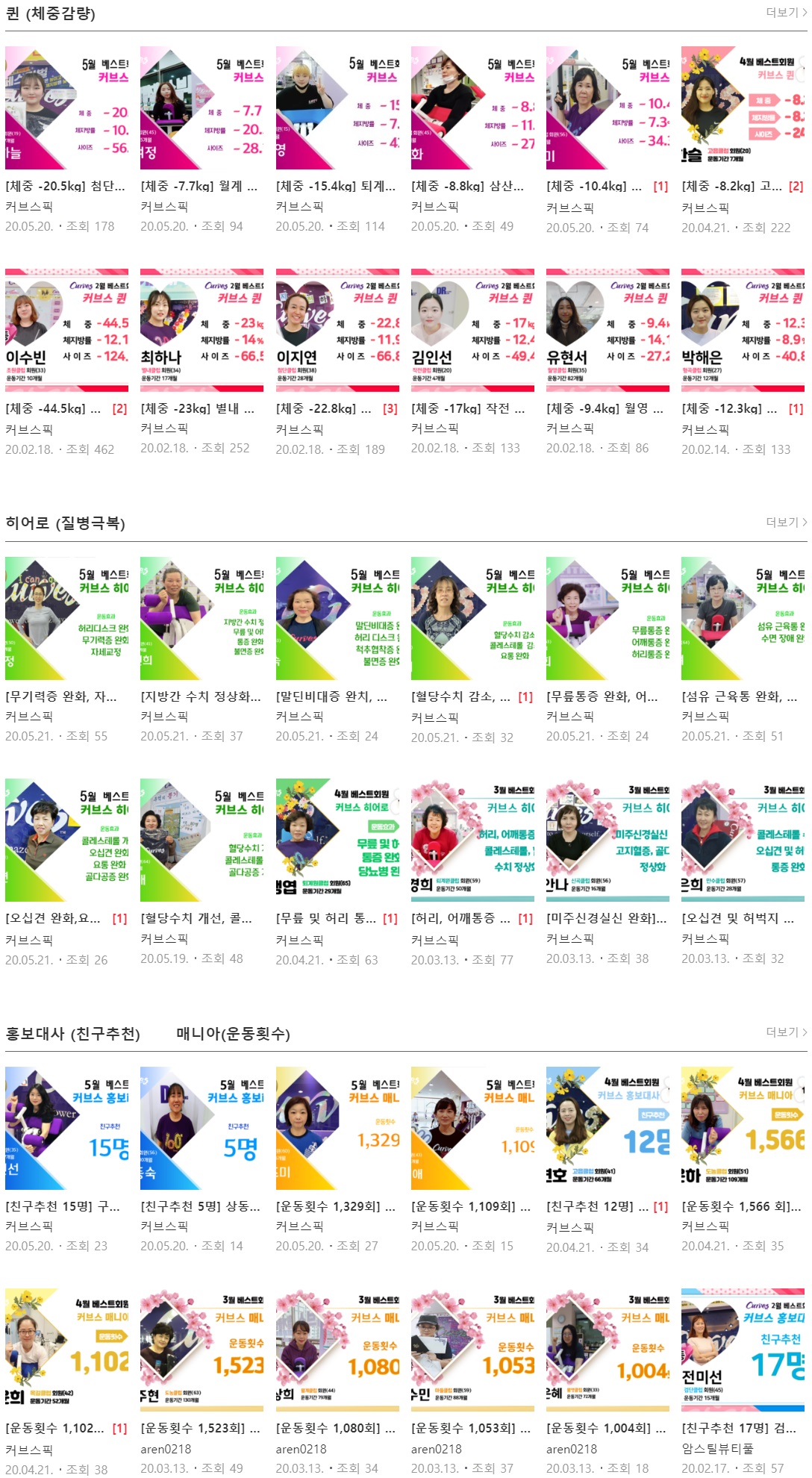Open the [체중 -23kg] 최하나 post
The height and width of the screenshot is (1478, 812).
point(197,409)
